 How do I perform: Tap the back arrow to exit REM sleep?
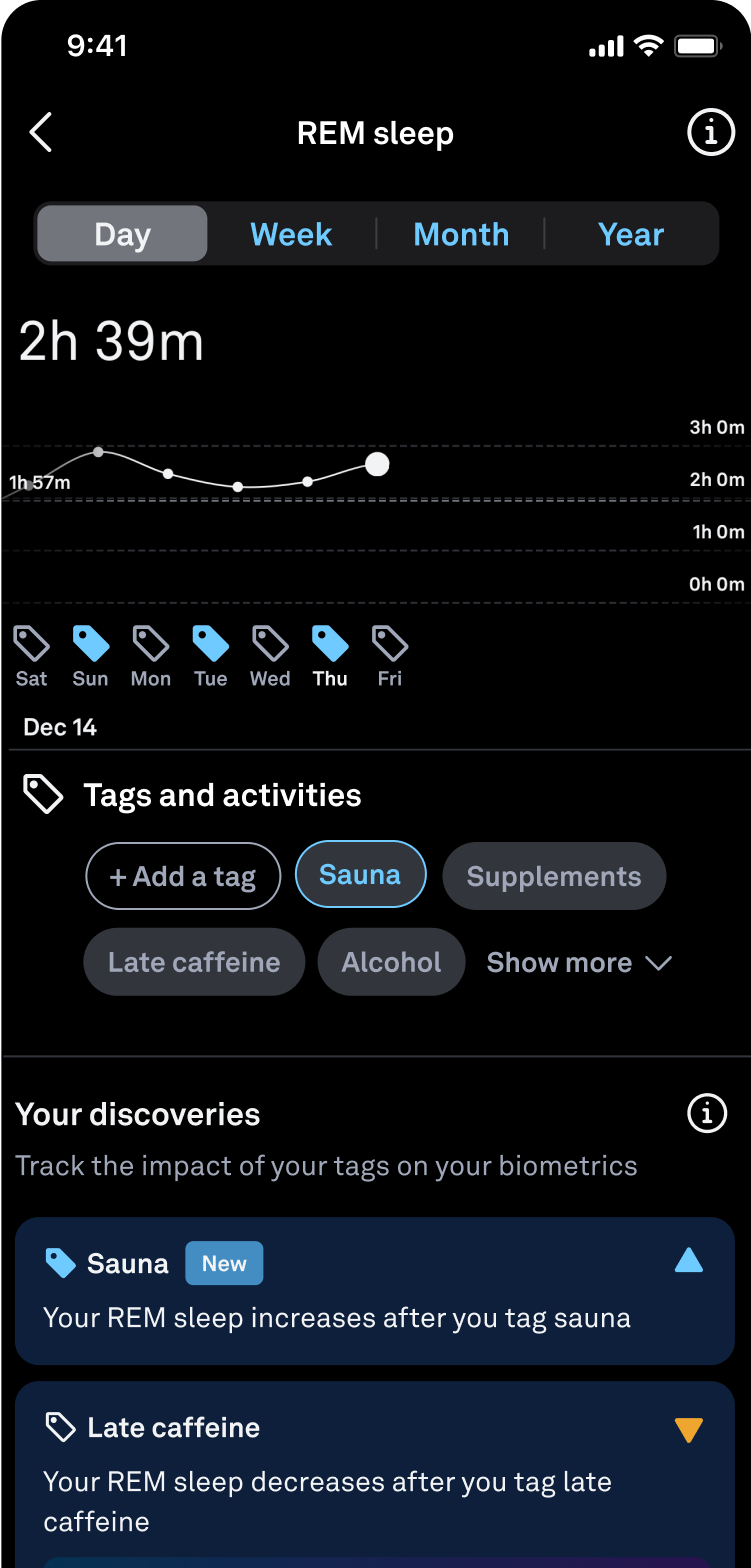tap(40, 132)
